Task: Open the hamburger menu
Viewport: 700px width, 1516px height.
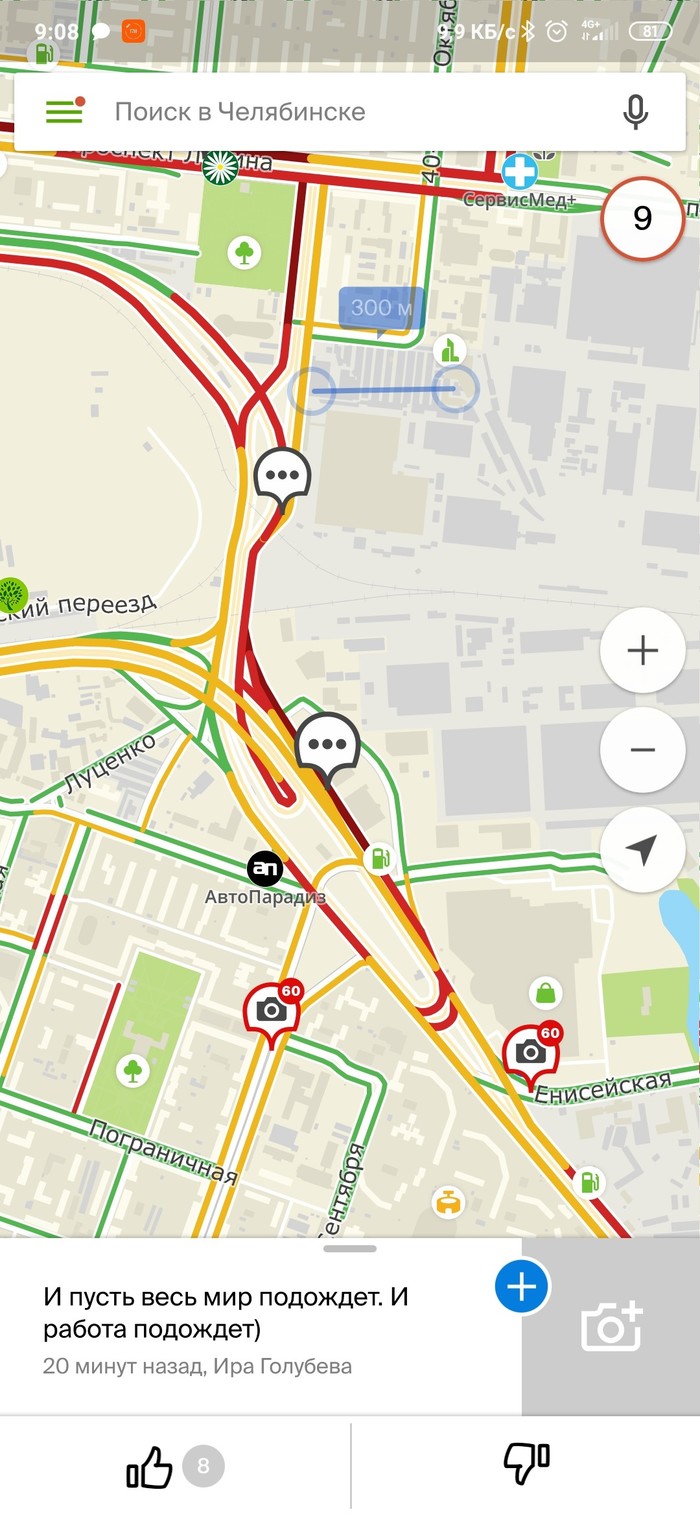Action: click(x=64, y=111)
